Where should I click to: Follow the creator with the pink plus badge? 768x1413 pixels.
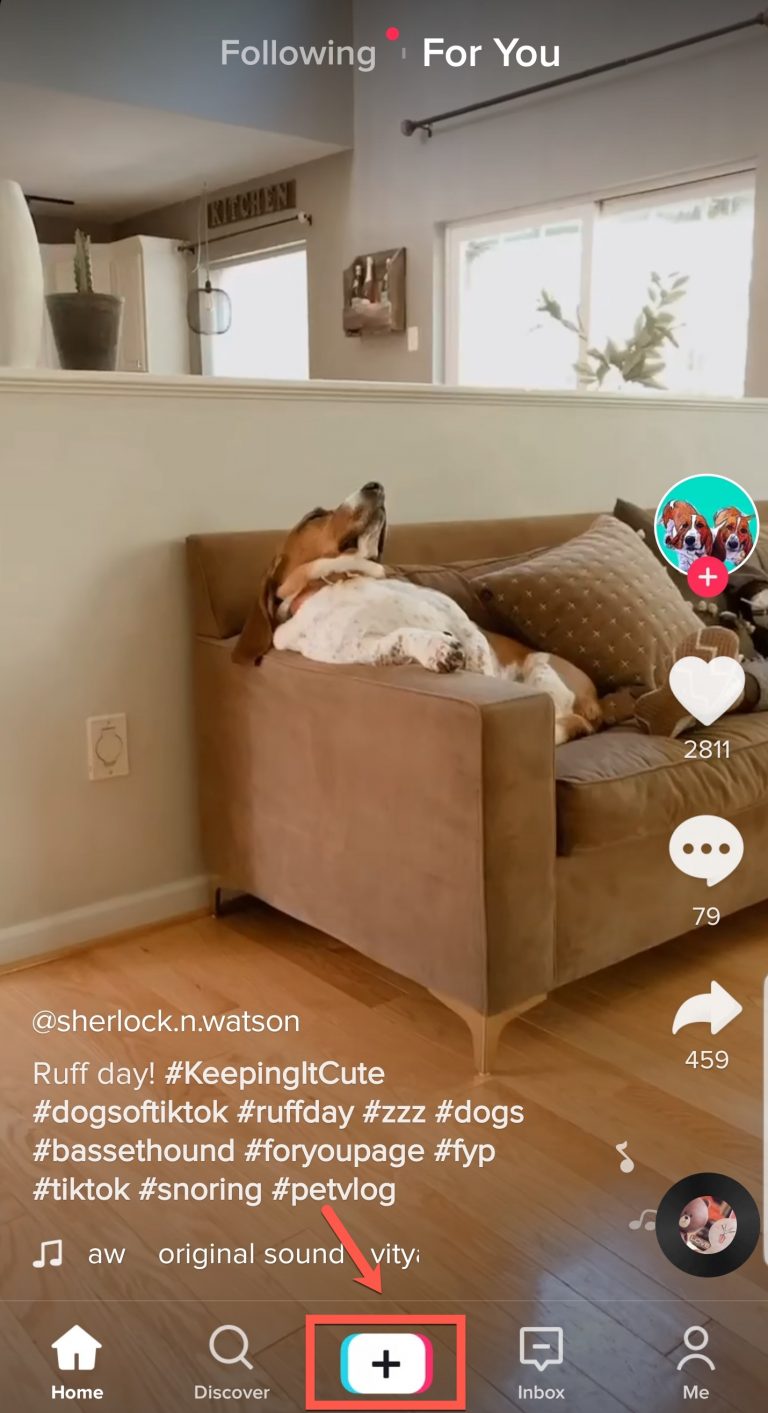(x=707, y=577)
